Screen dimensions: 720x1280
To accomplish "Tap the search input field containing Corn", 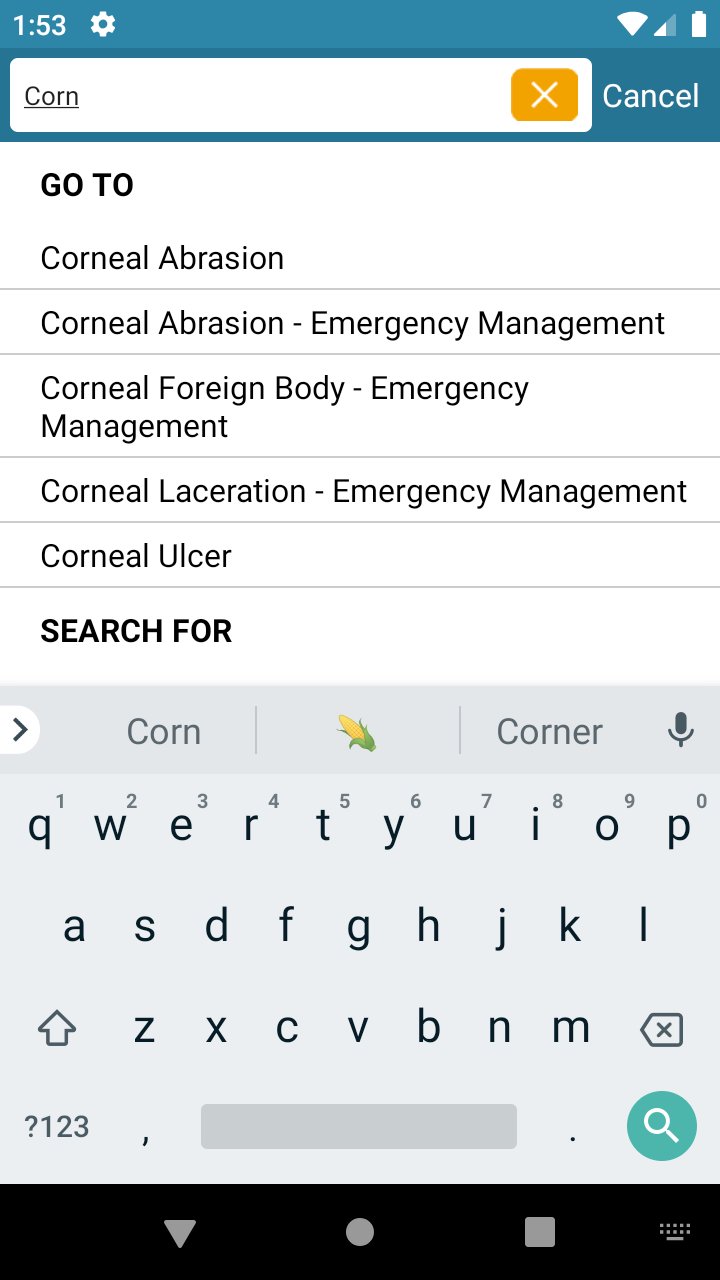I will pos(250,95).
